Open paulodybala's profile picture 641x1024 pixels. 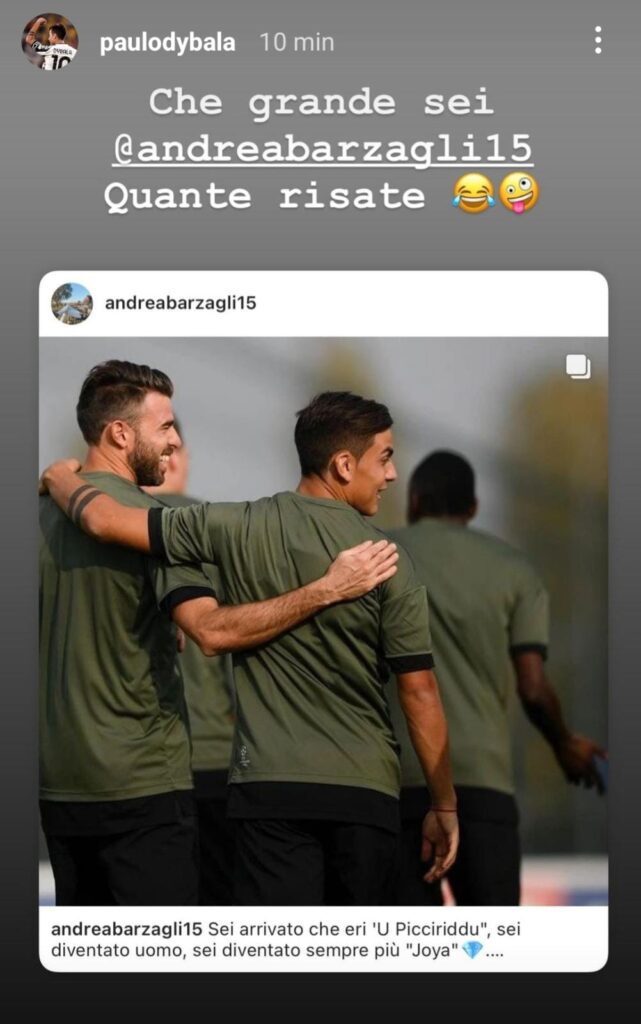tap(50, 42)
